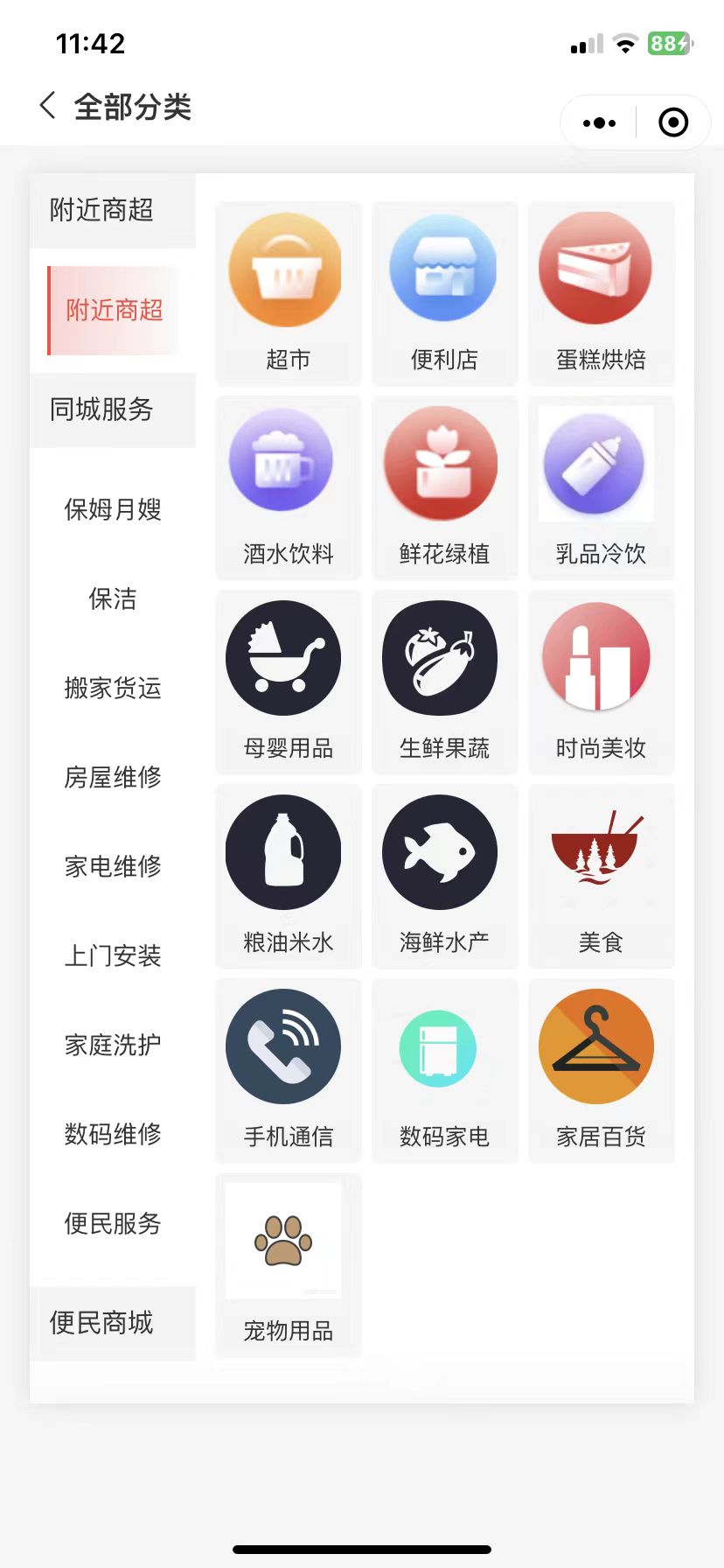
Task: Open the 便利店 category
Action: pos(444,293)
